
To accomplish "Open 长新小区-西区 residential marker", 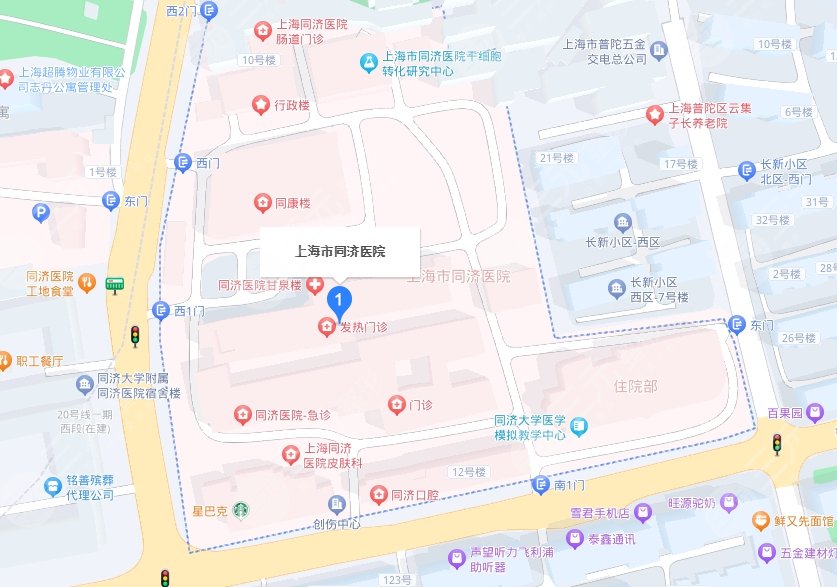I will [623, 222].
